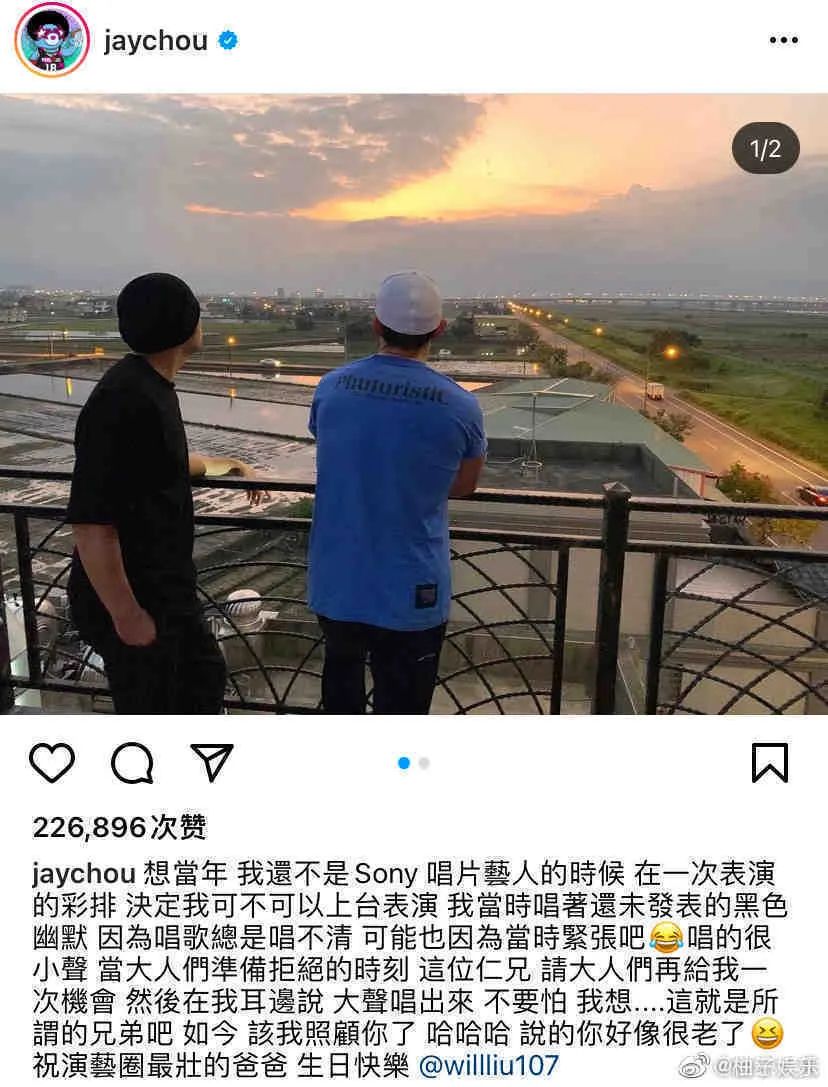
Task: Toggle save with the bookmark icon
Action: coord(769,763)
